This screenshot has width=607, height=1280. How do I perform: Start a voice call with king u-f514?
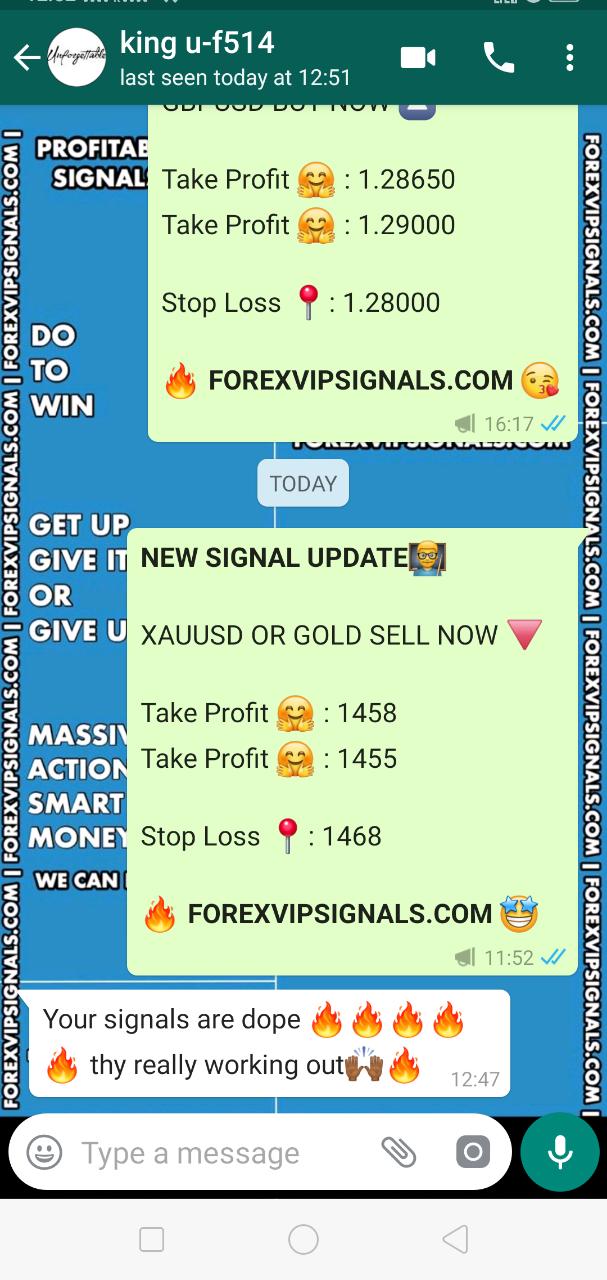[x=499, y=58]
